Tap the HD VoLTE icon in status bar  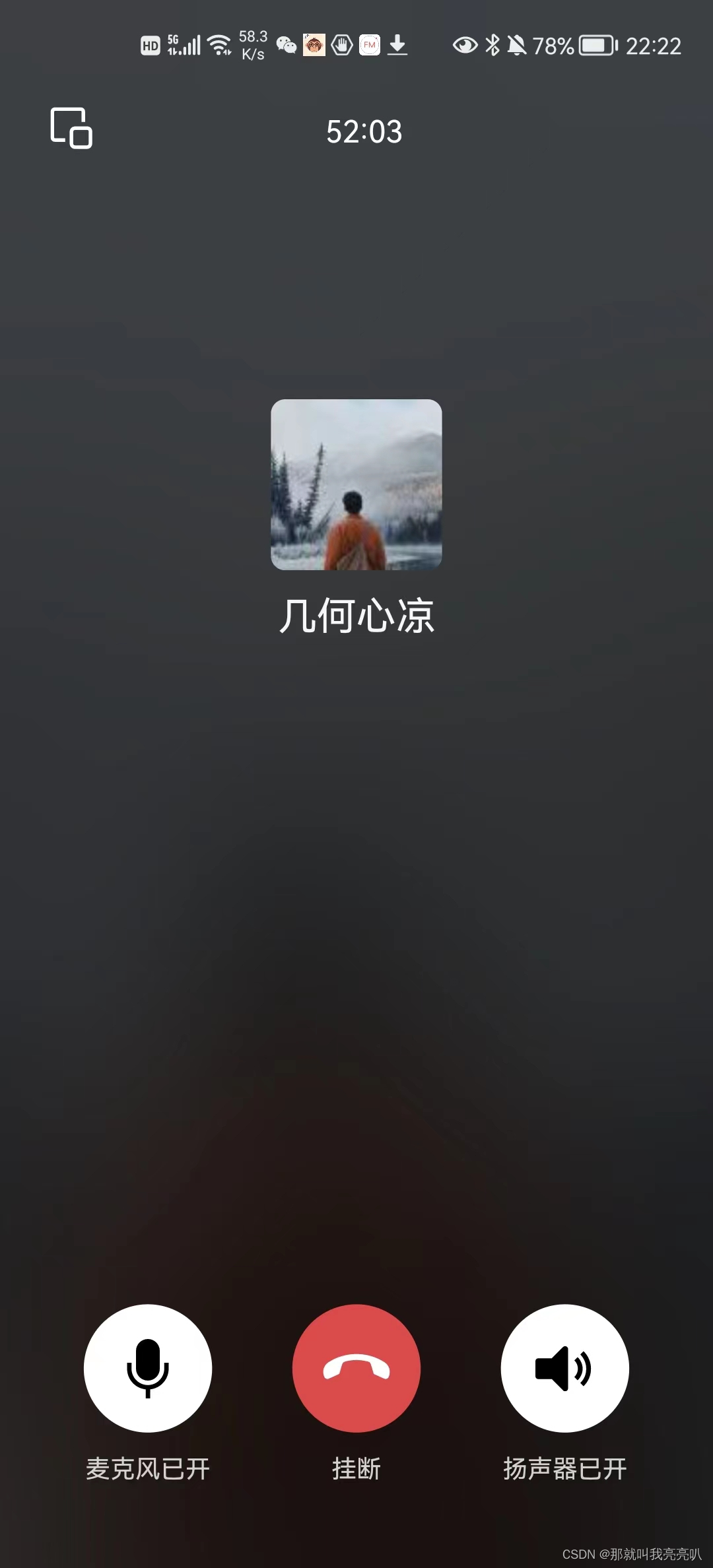[x=151, y=45]
